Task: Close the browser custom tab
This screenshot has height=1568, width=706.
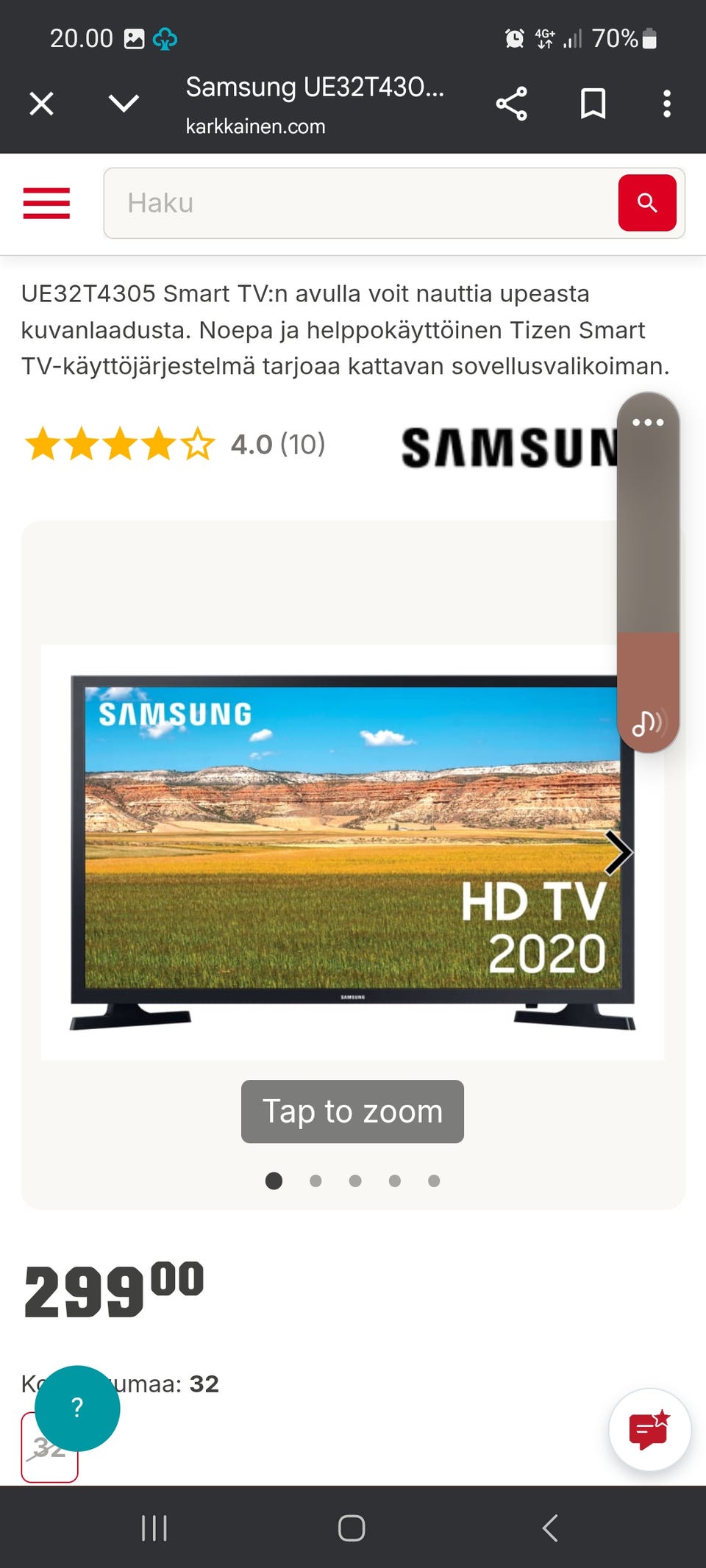Action: click(41, 104)
